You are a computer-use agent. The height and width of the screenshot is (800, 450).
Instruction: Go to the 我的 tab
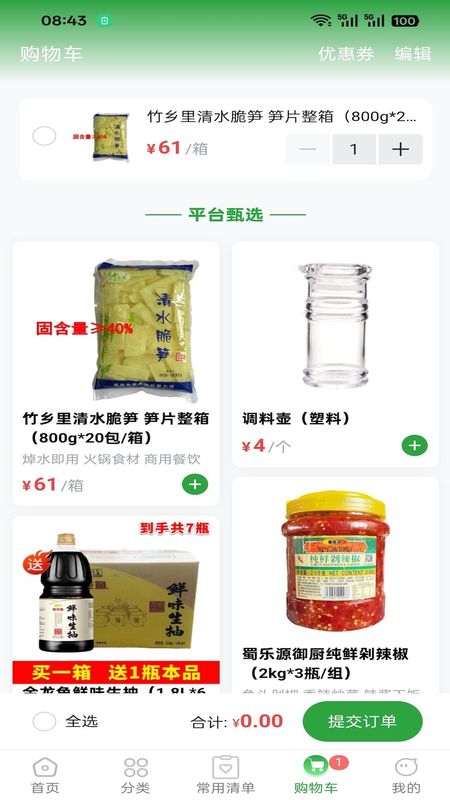(406, 775)
